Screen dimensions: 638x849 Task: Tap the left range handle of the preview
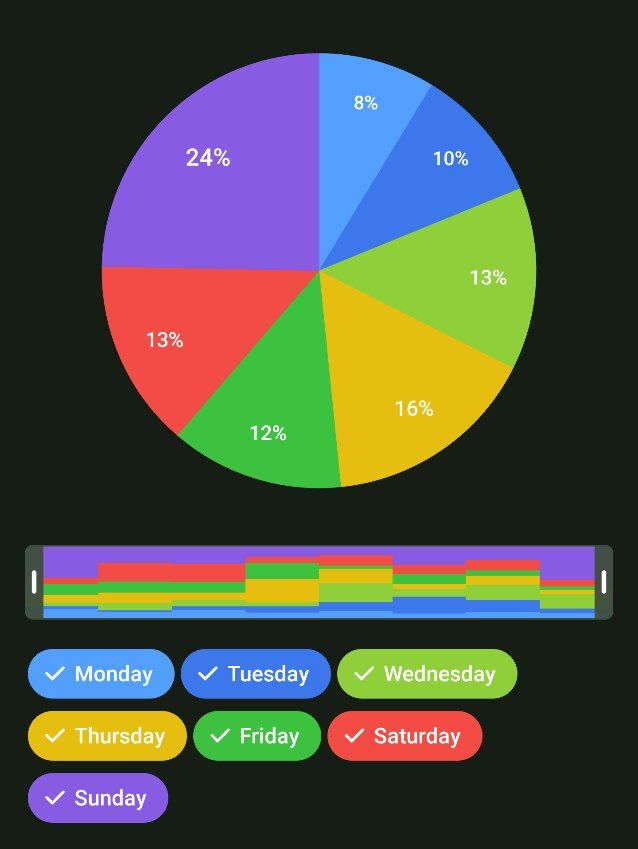34,582
